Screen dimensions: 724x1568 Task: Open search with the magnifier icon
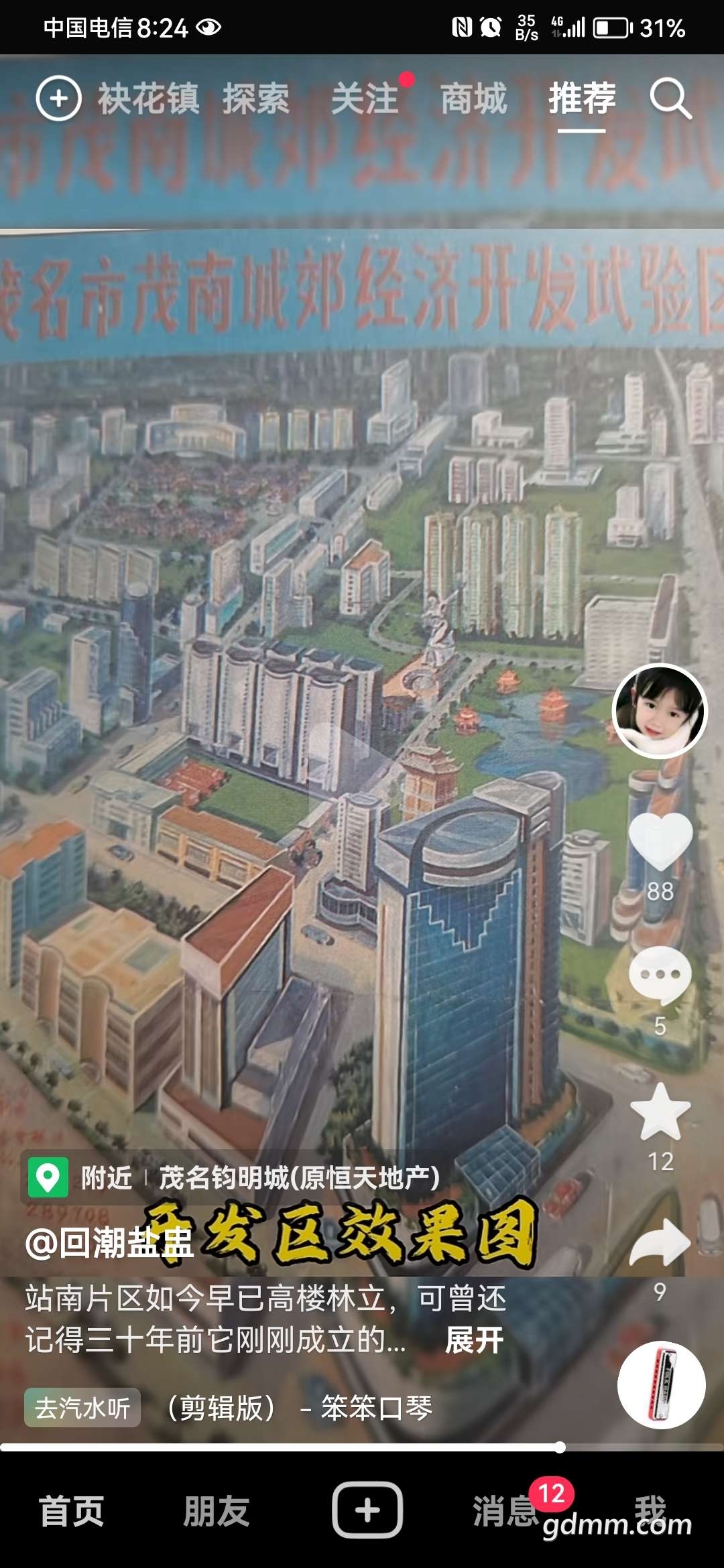coord(670,99)
